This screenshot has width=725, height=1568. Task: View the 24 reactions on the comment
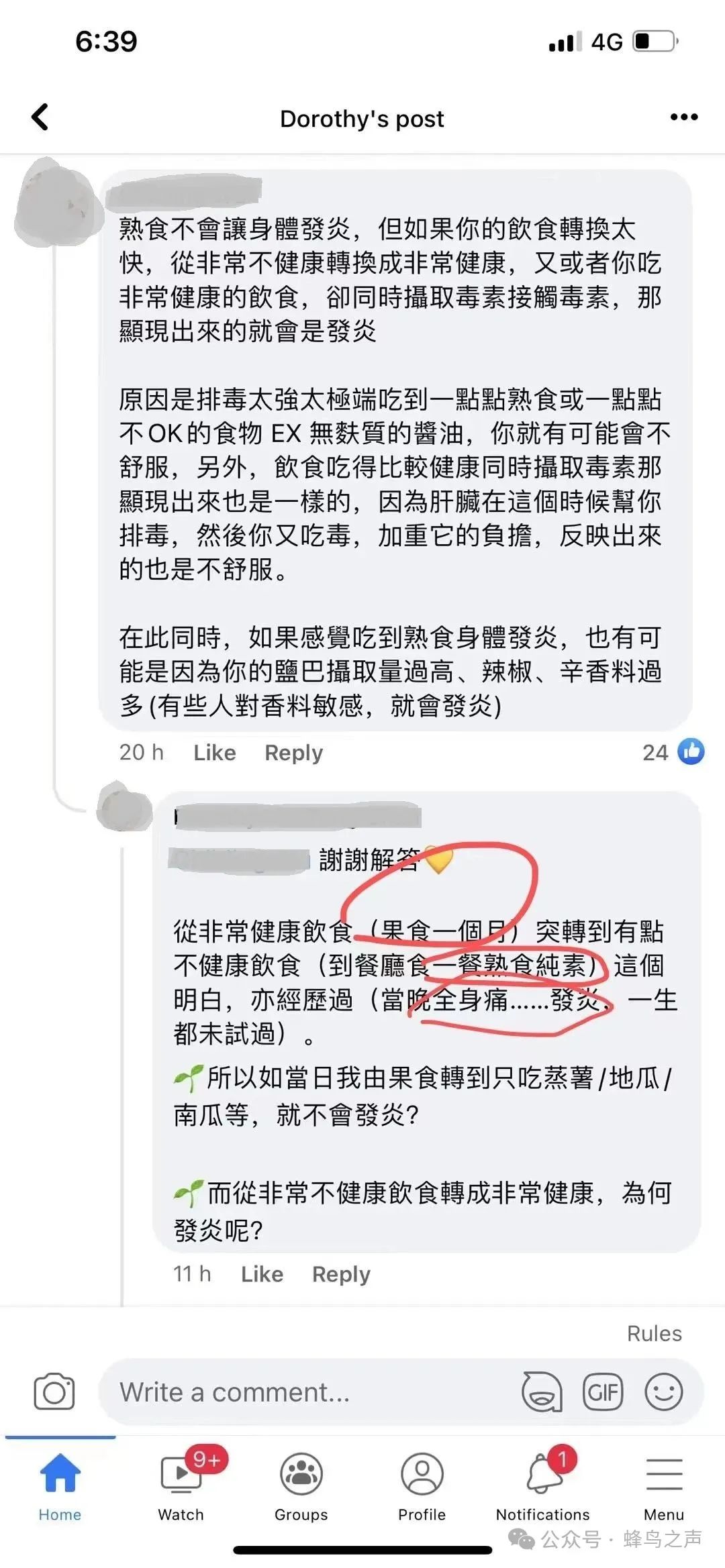point(673,751)
